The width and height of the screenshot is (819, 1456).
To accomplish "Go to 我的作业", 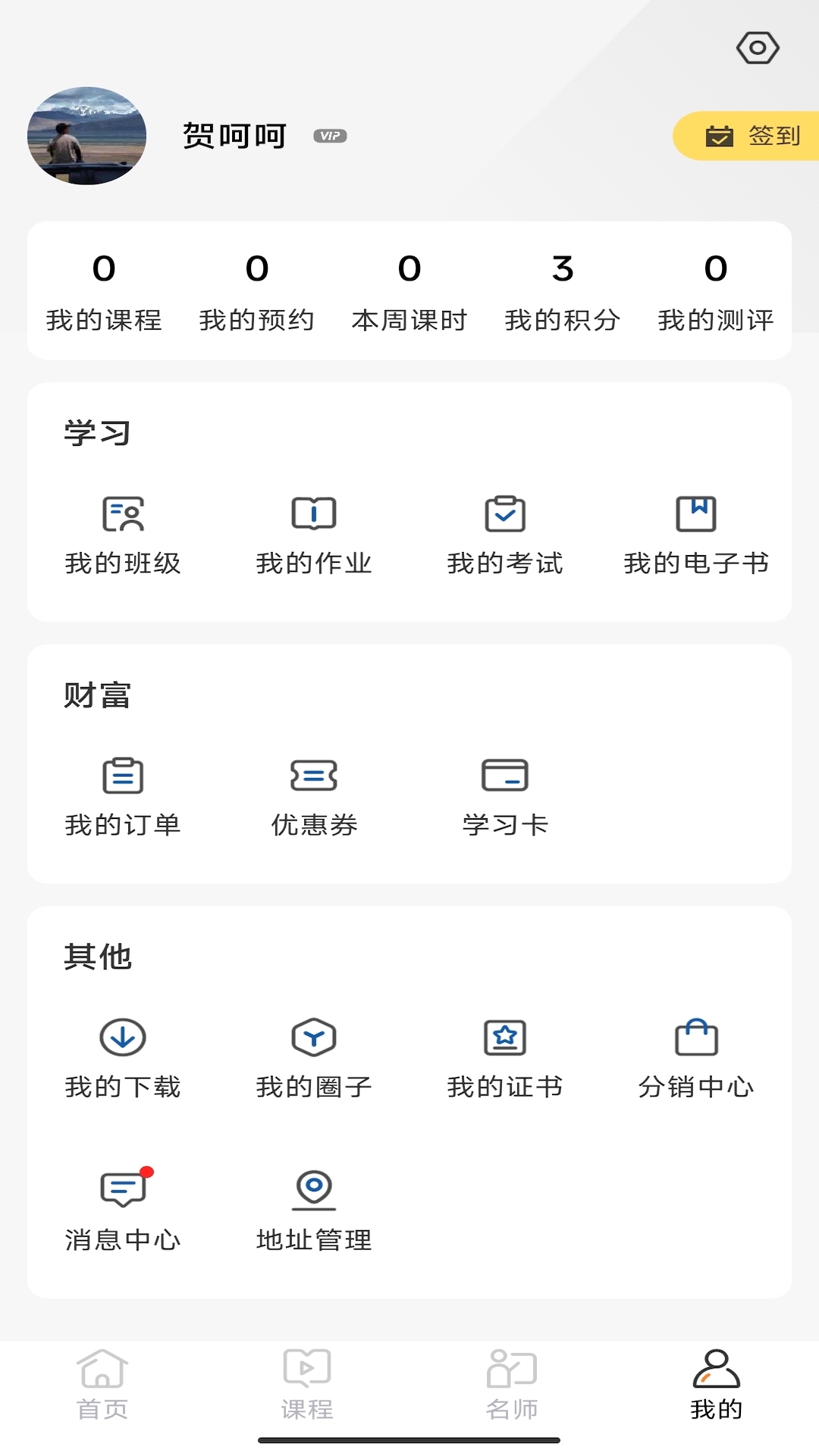I will pos(314,532).
